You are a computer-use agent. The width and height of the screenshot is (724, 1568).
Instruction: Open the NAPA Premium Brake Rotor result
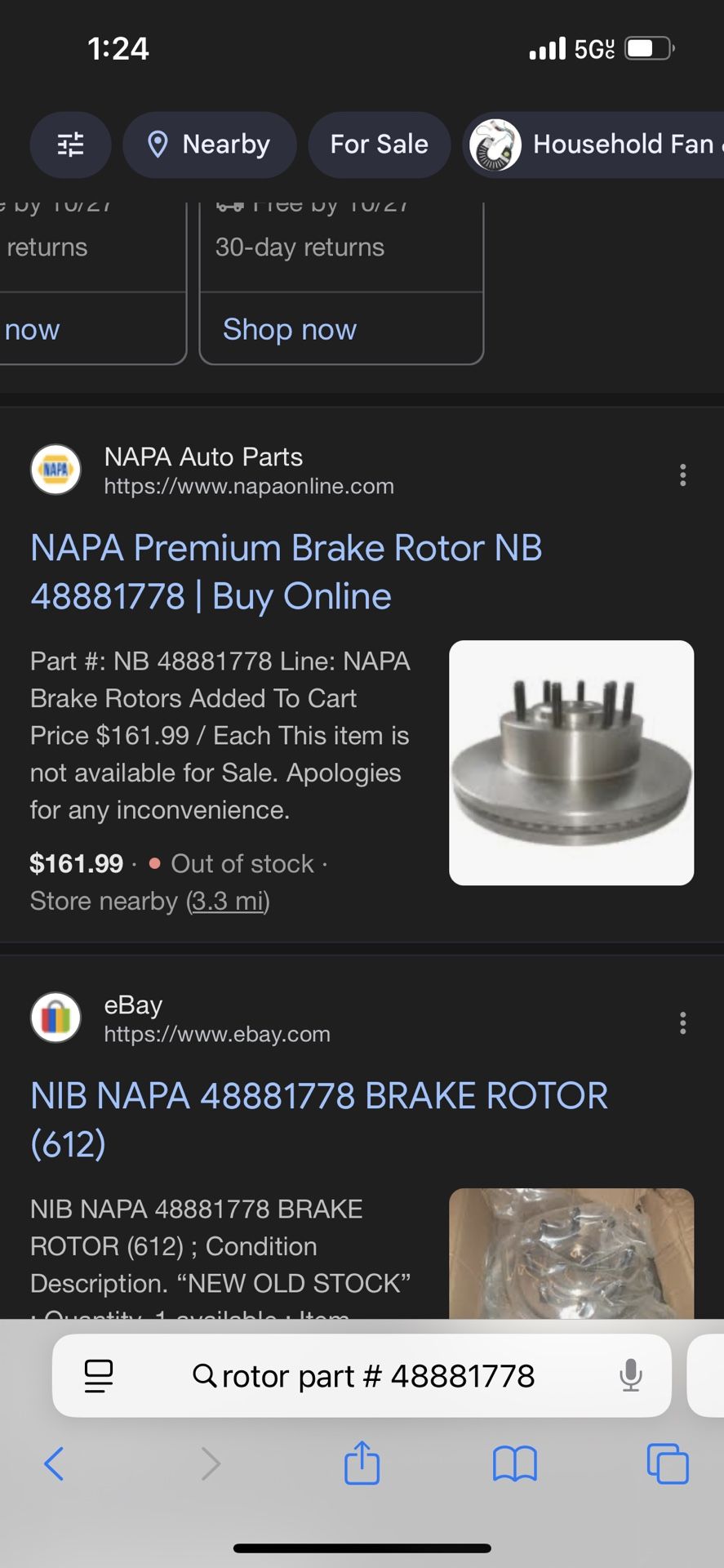[x=286, y=572]
